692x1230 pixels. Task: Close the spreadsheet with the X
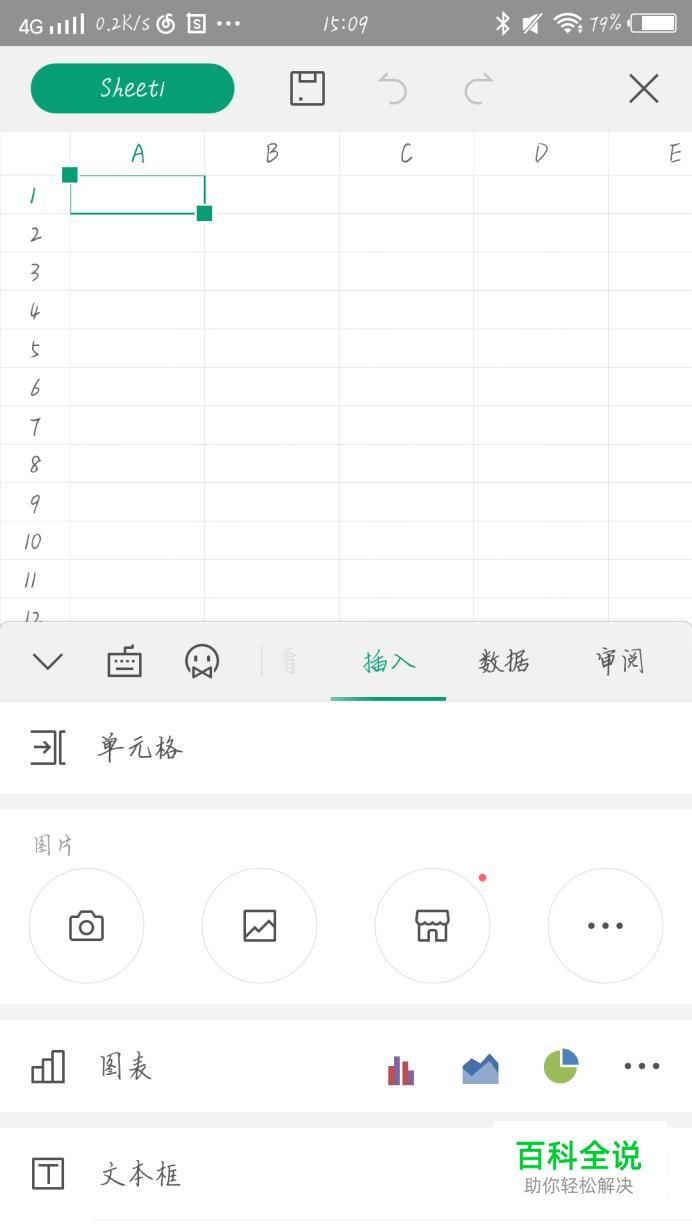pyautogui.click(x=644, y=89)
